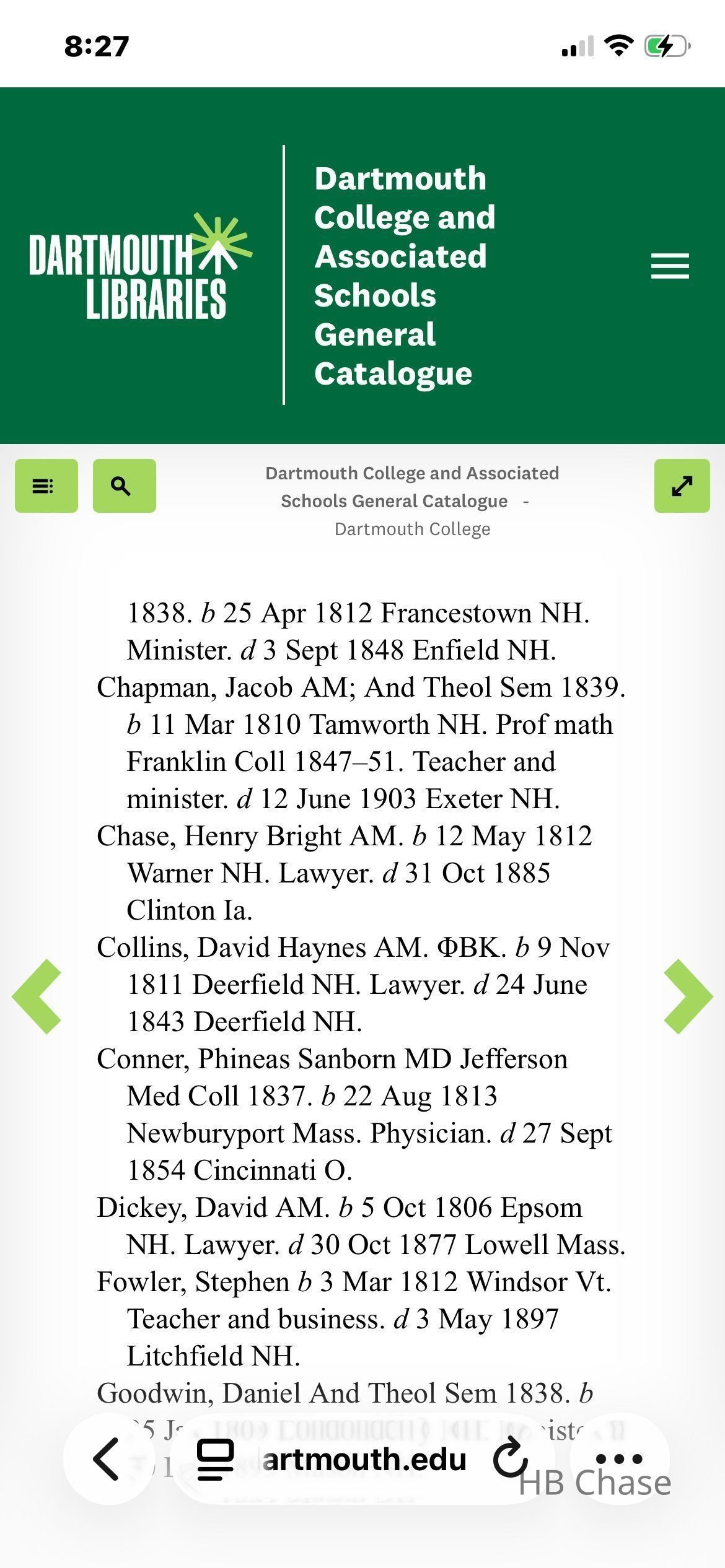
Task: Go back in the browser
Action: [x=108, y=1459]
